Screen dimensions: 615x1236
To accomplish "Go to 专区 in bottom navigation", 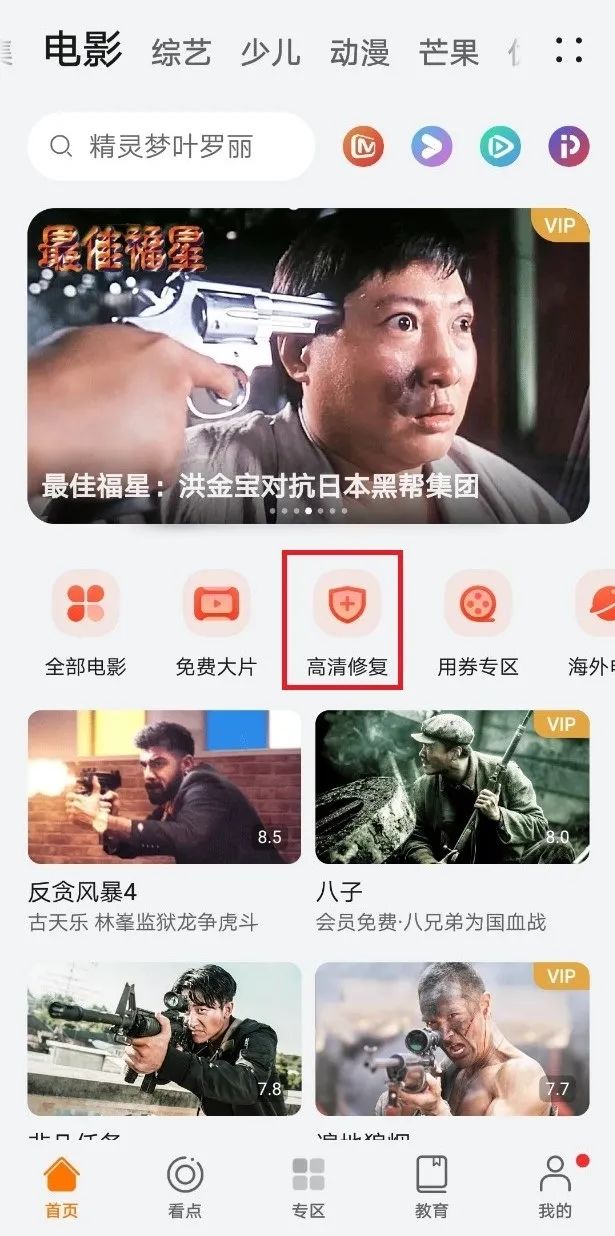I will [308, 1188].
